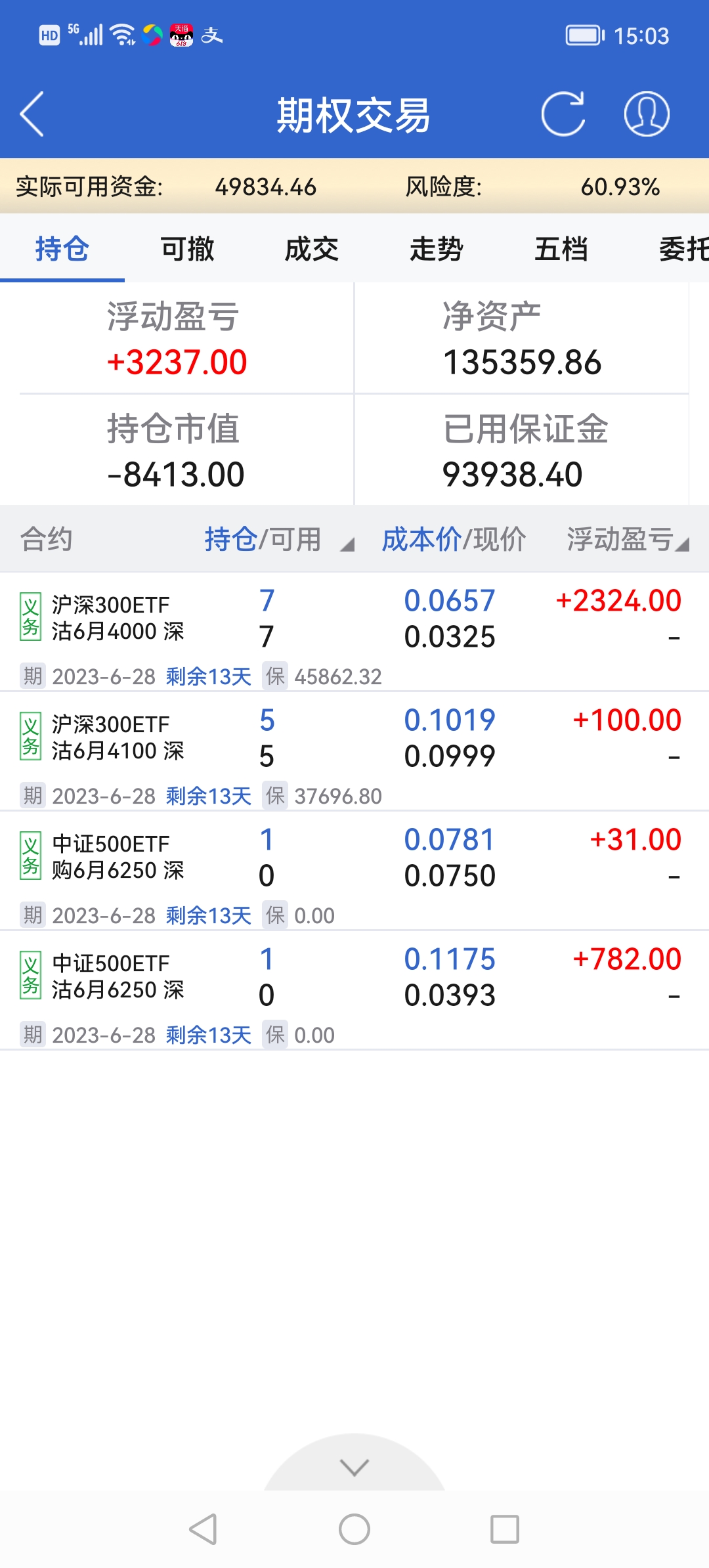Sort positions by 浮动盈亏 column
Image resolution: width=709 pixels, height=1568 pixels.
(x=627, y=540)
